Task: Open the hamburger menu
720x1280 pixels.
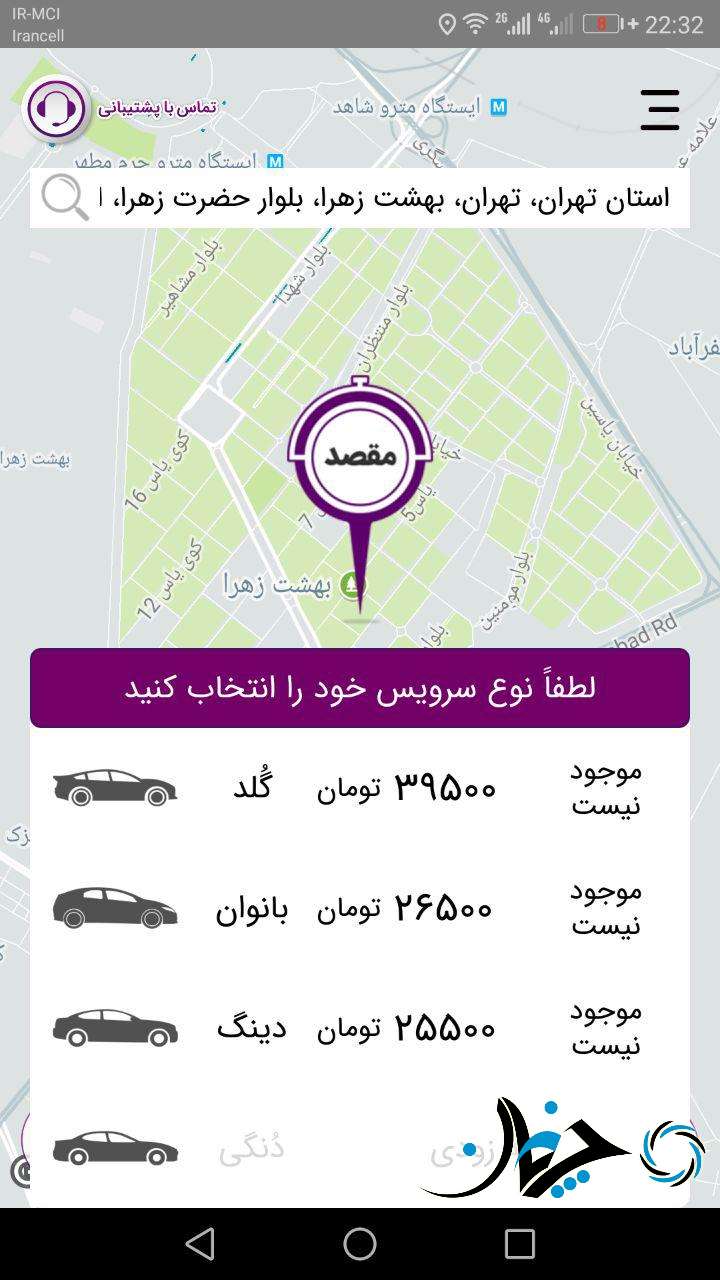Action: [x=660, y=109]
